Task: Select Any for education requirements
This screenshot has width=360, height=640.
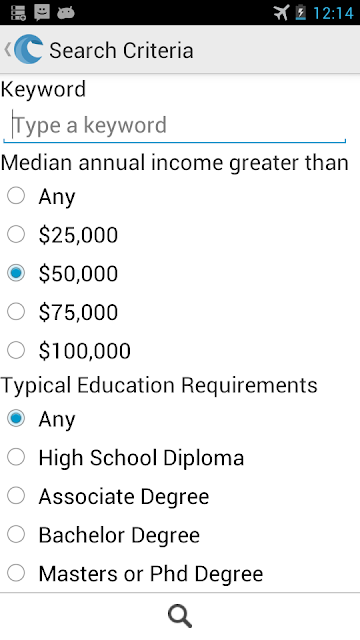Action: [x=42, y=419]
